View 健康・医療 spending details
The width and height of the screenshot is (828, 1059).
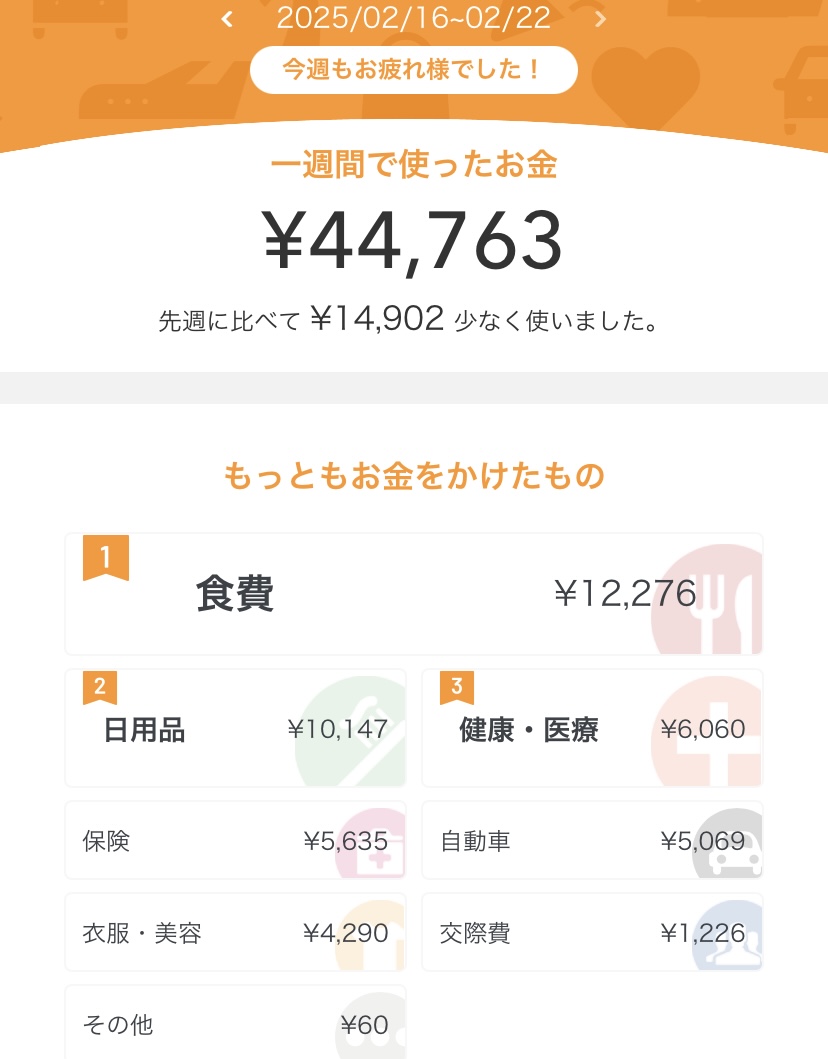(x=592, y=729)
